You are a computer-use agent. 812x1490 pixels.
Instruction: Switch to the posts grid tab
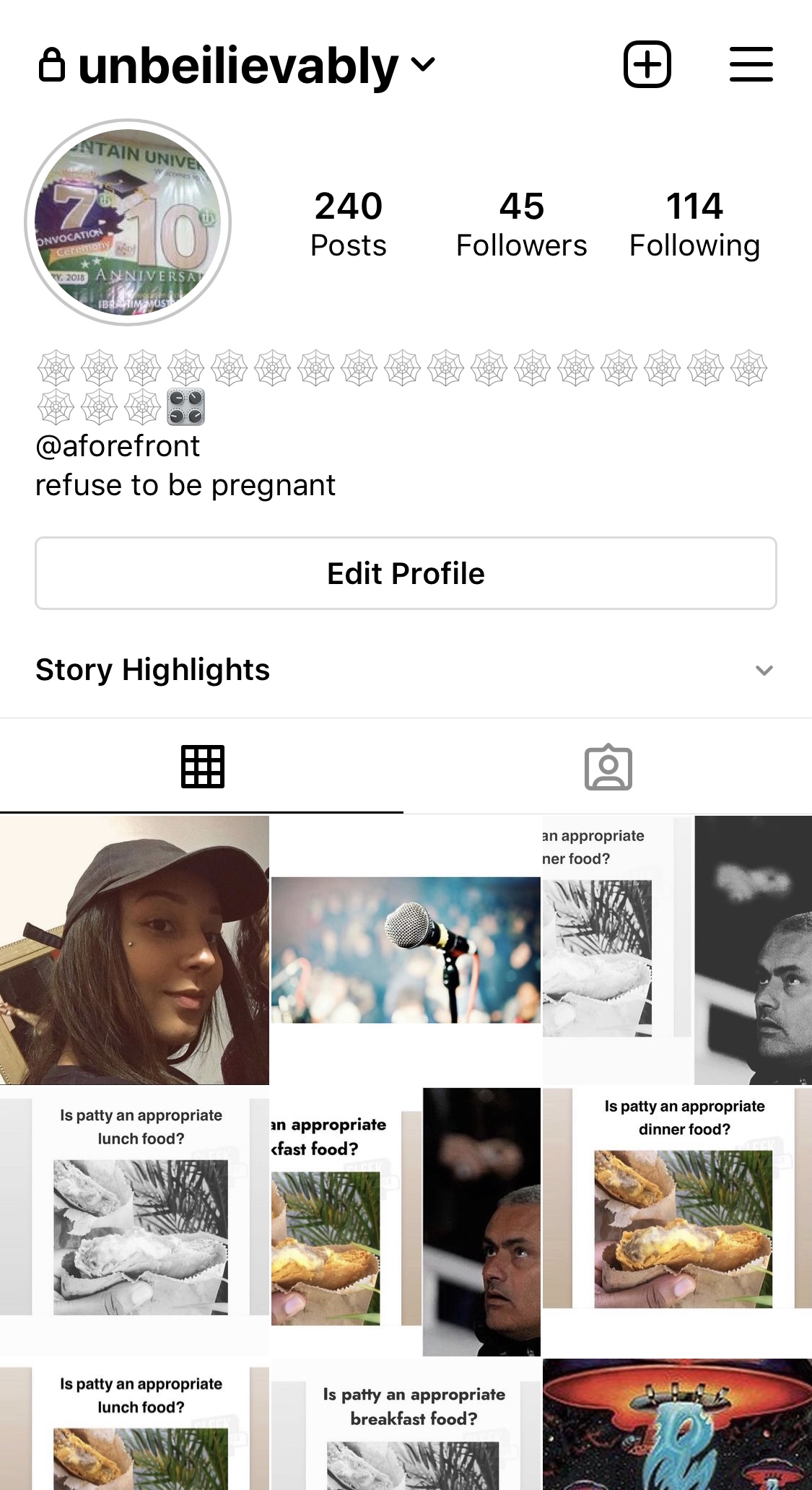pos(202,767)
